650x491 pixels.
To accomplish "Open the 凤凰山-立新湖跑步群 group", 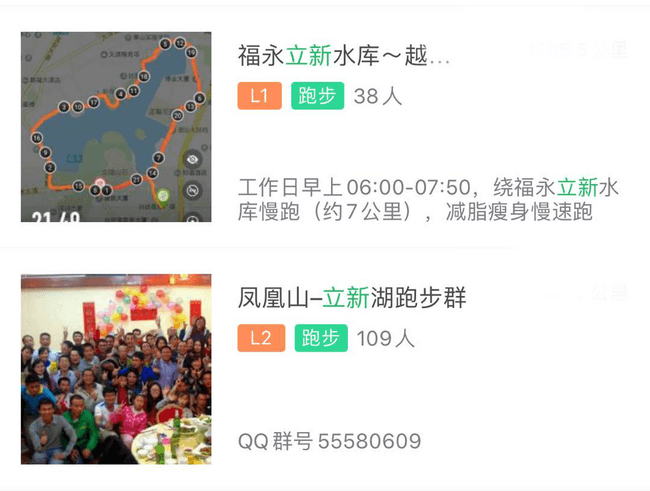I will (x=352, y=298).
